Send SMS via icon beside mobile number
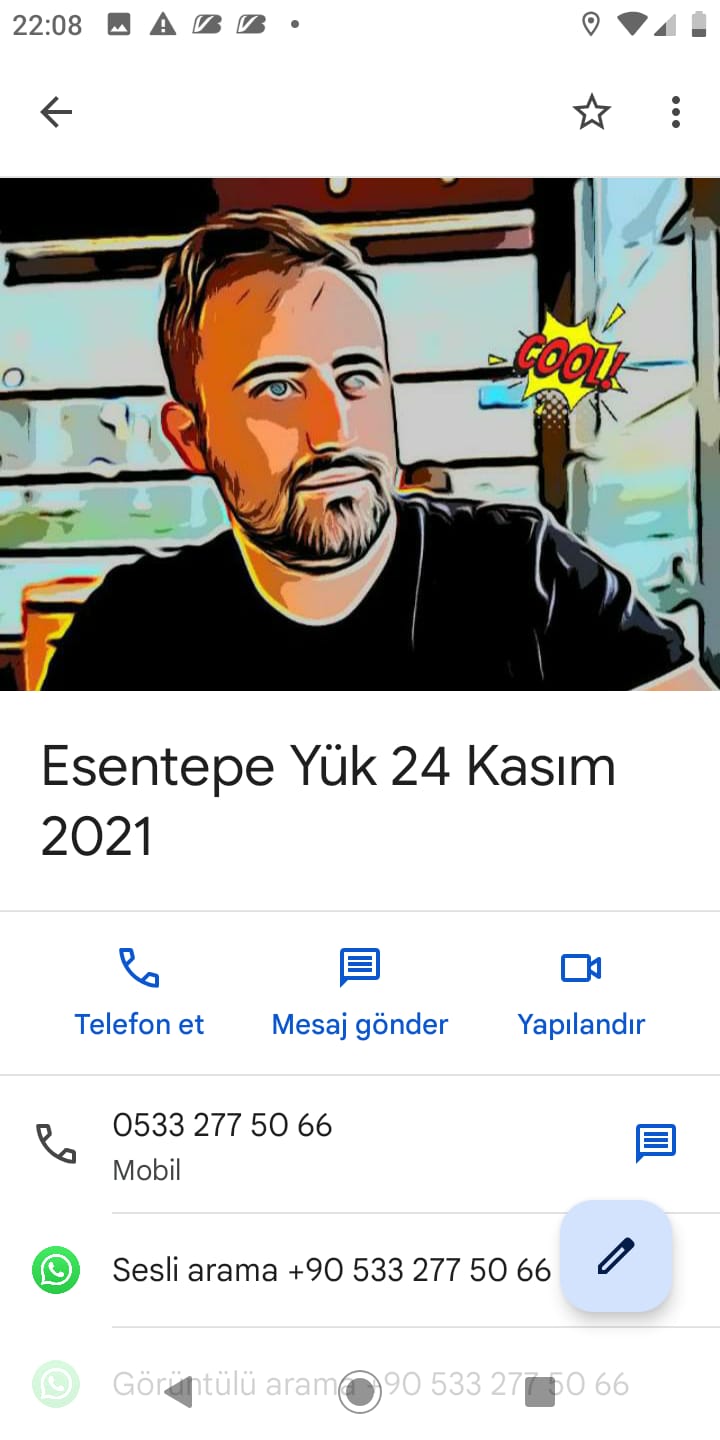This screenshot has height=1440, width=720. point(656,1143)
